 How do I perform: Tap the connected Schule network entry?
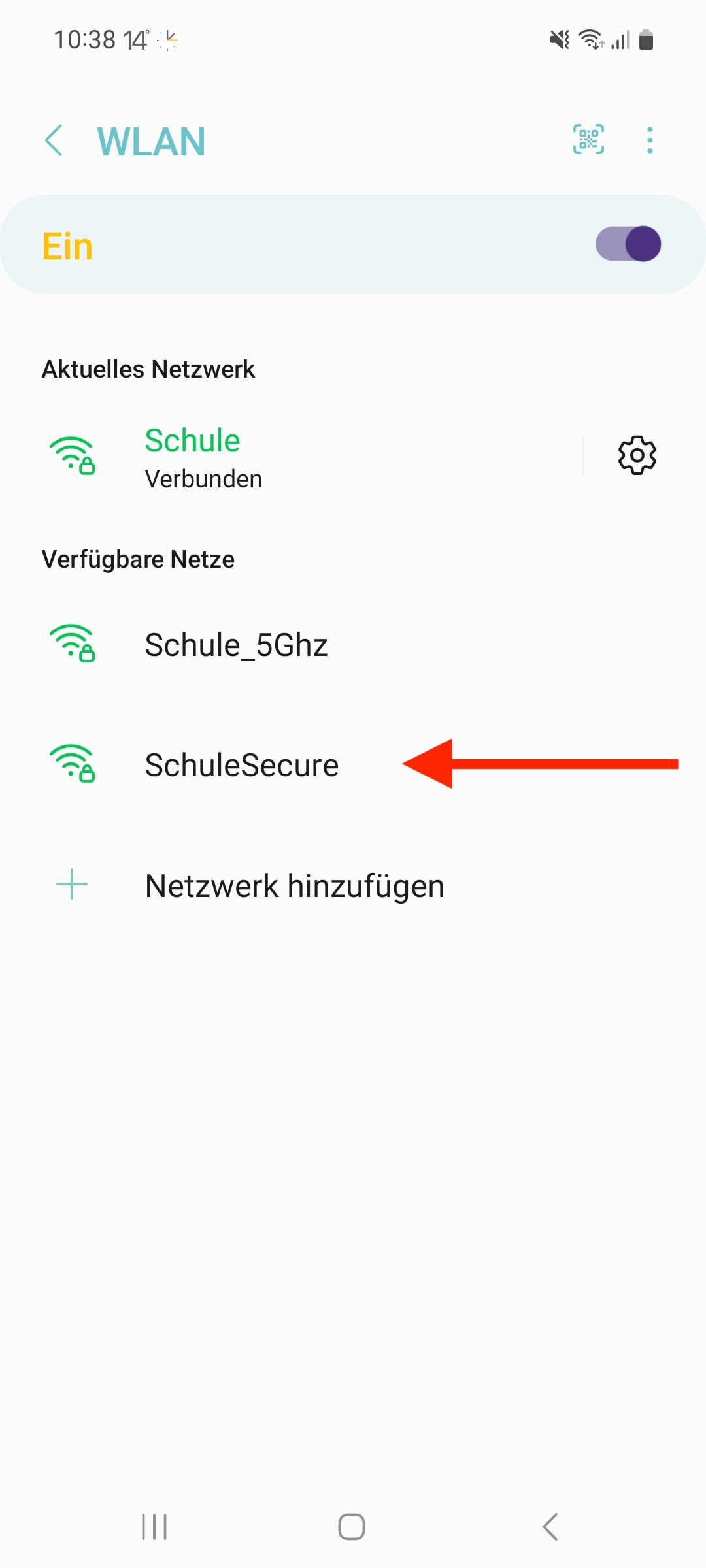[192, 455]
